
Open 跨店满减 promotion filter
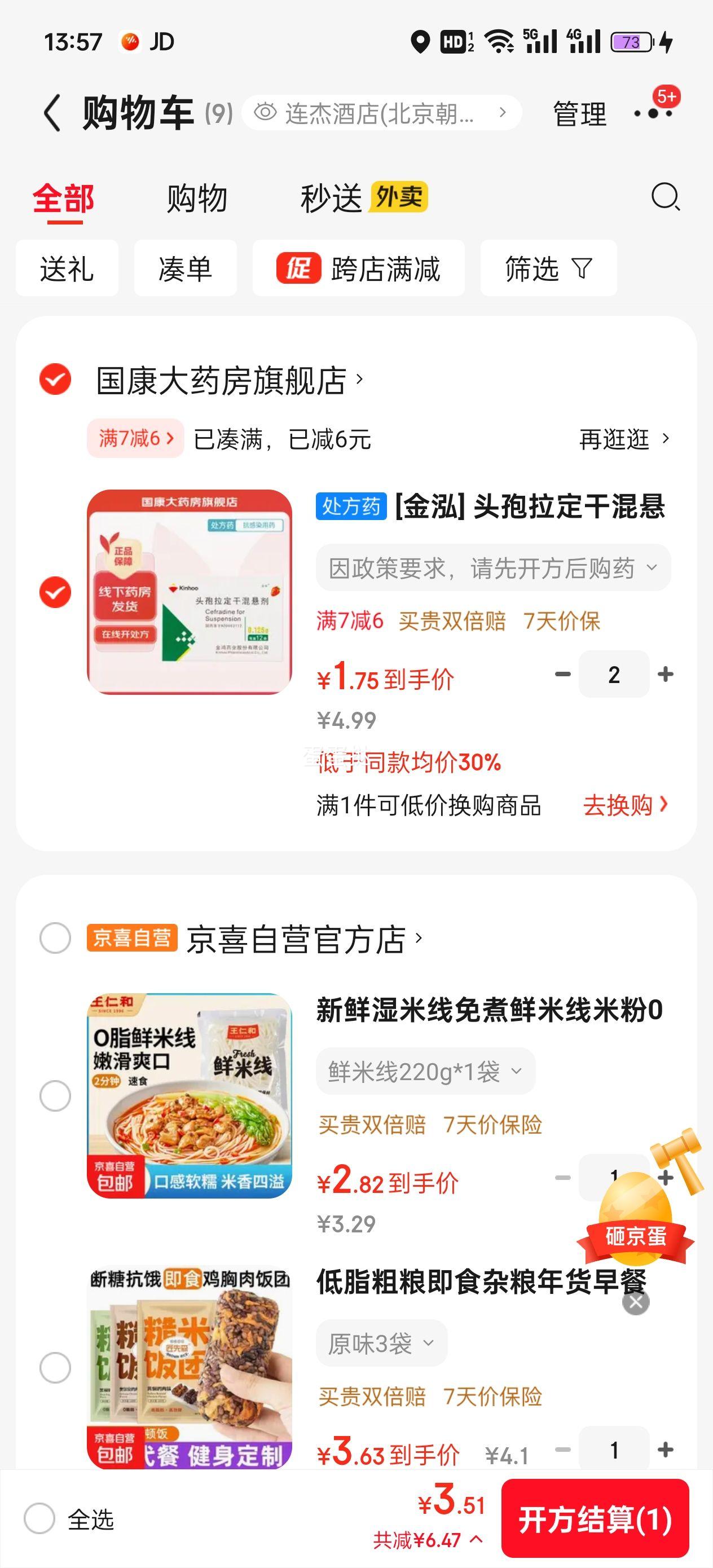point(359,268)
